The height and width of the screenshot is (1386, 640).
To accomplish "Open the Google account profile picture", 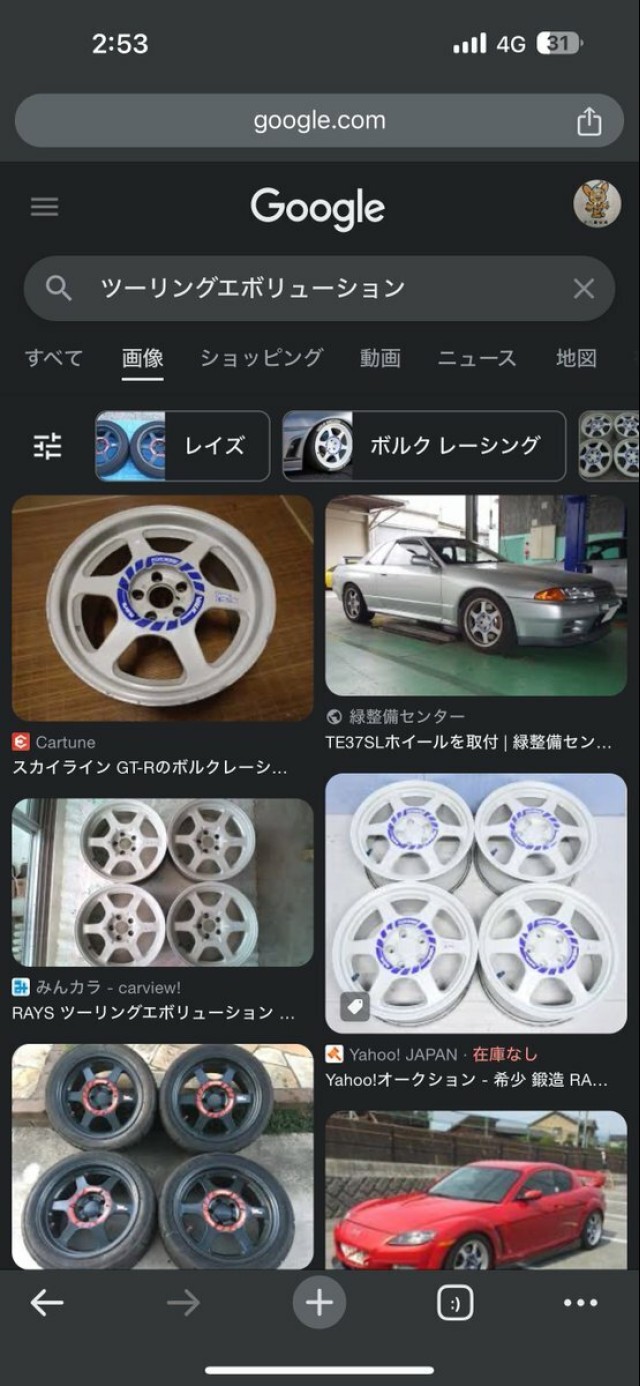I will click(x=596, y=204).
